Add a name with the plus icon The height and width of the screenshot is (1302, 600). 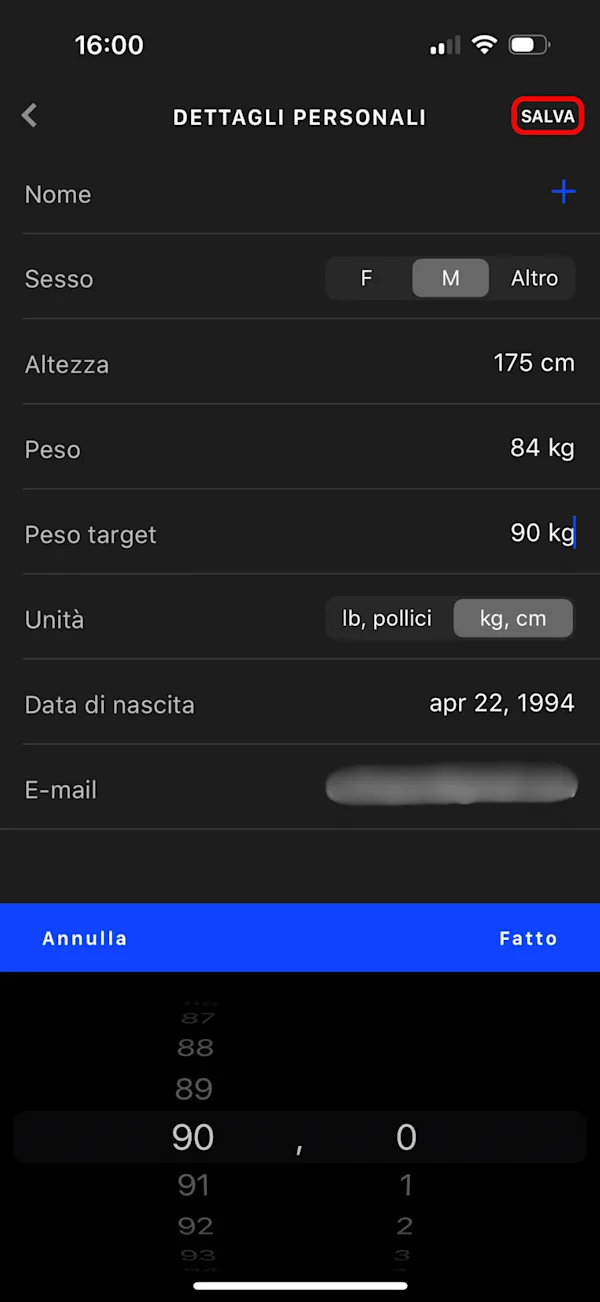coord(564,192)
